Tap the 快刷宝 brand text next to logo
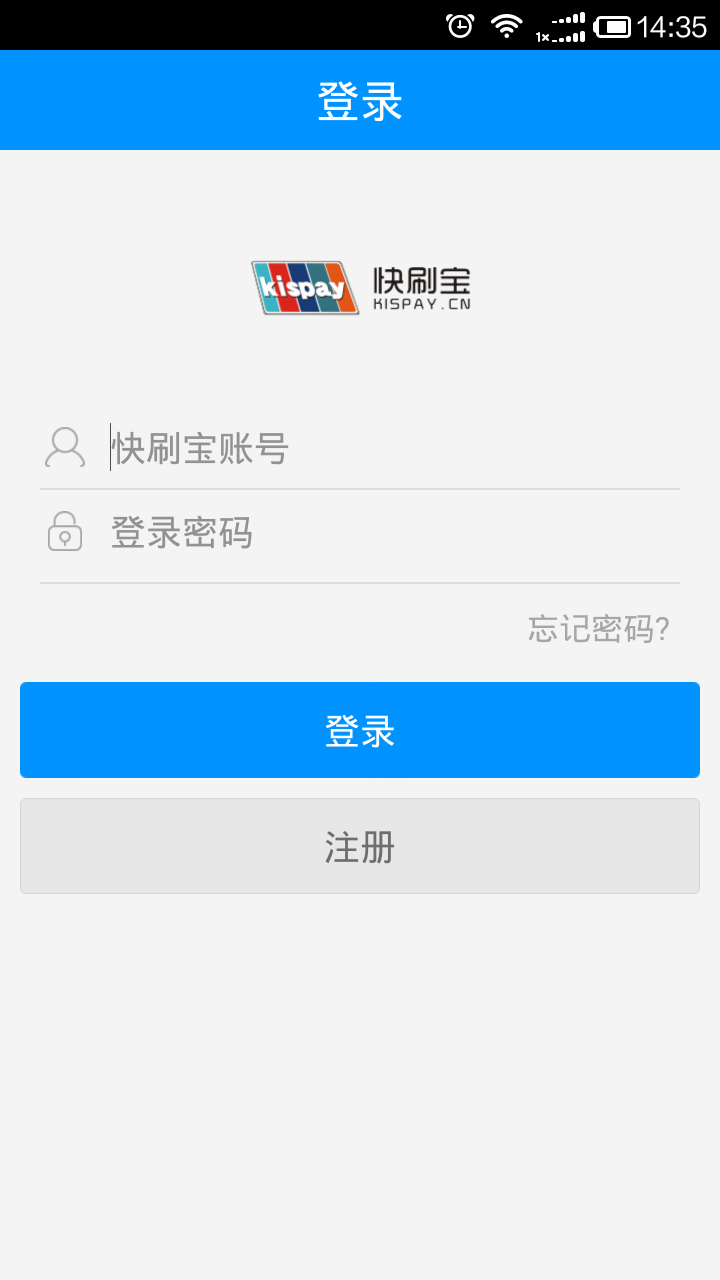 424,280
